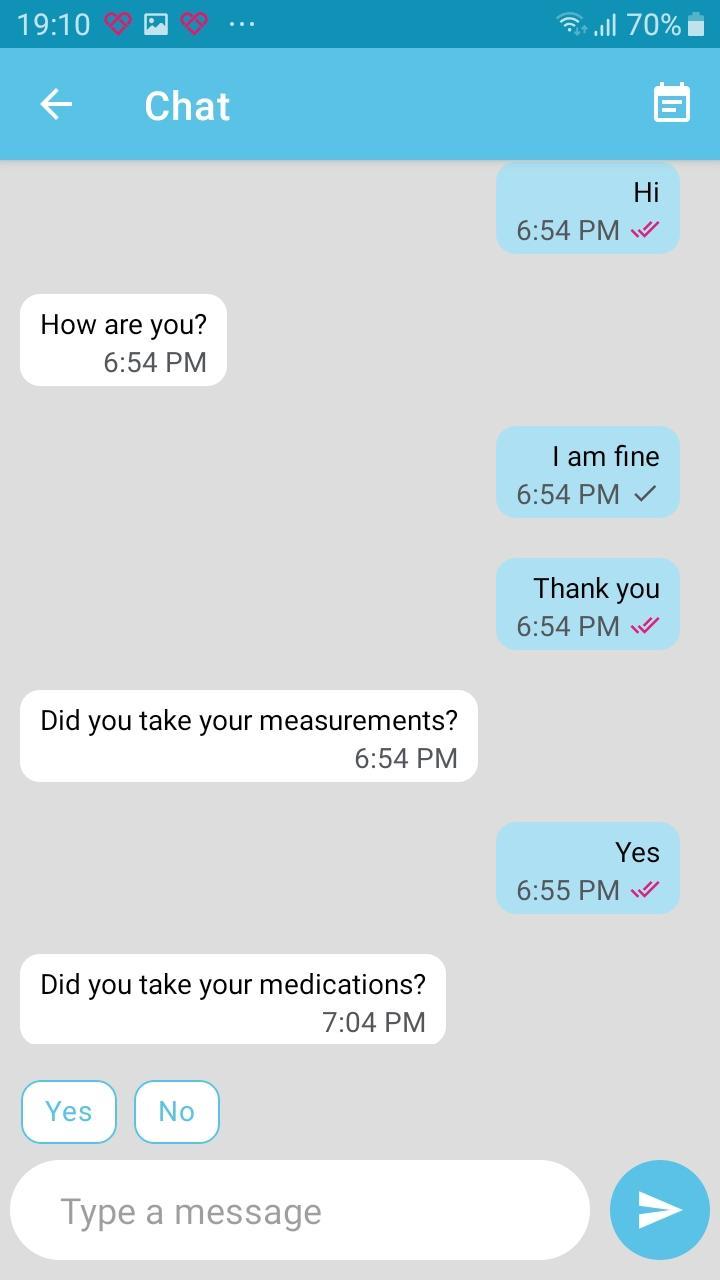The image size is (720, 1280).
Task: Click the Did you take your medications? message
Action: point(232,998)
